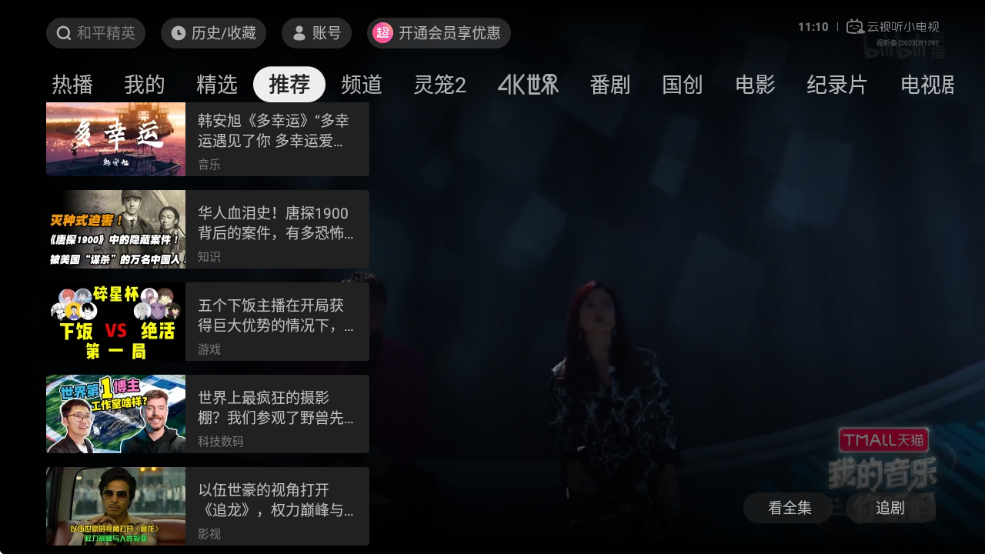Open the search box showing 和平精英
This screenshot has height=554, width=985.
click(96, 33)
